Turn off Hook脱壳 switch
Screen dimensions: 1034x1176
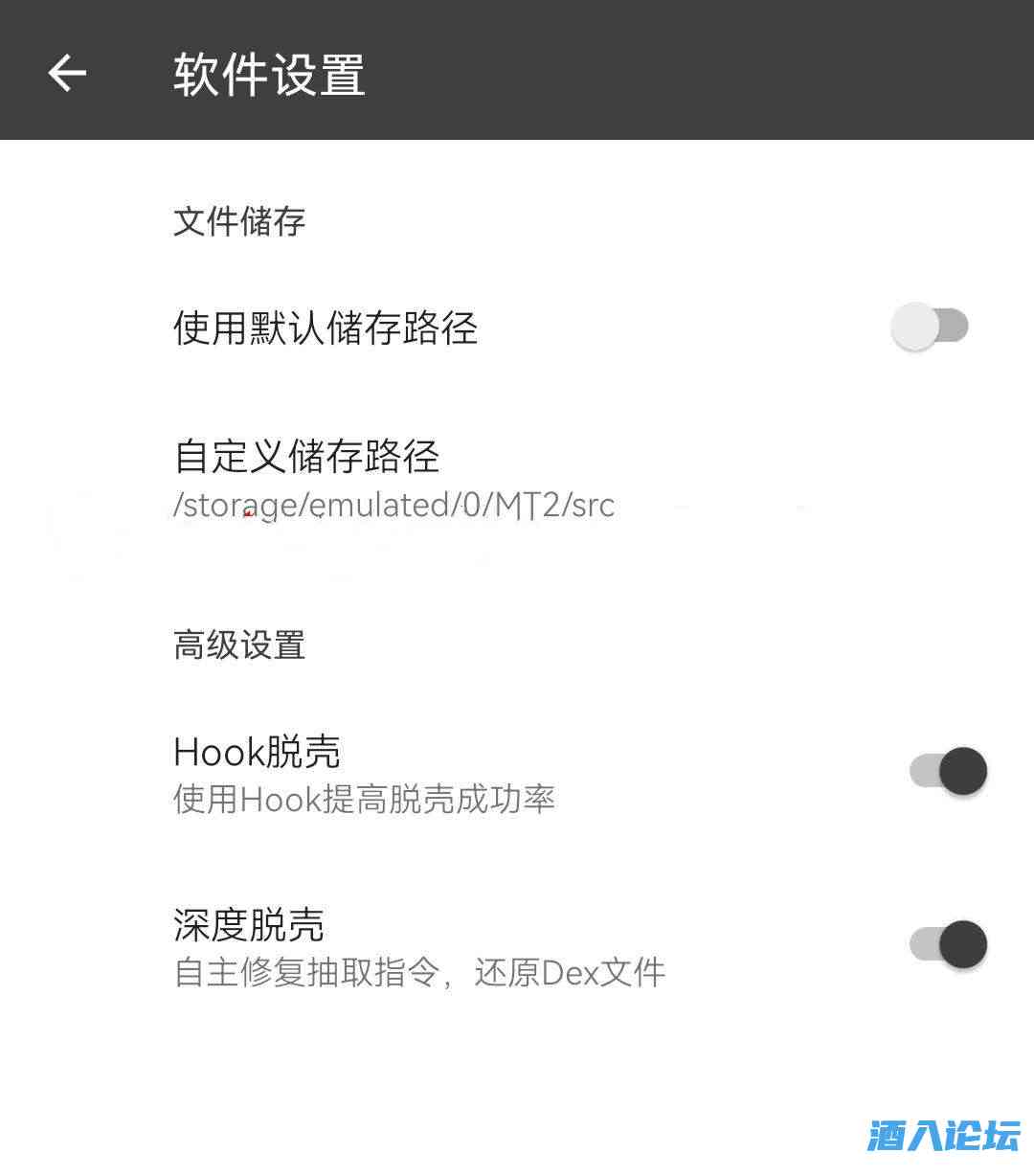click(x=948, y=771)
